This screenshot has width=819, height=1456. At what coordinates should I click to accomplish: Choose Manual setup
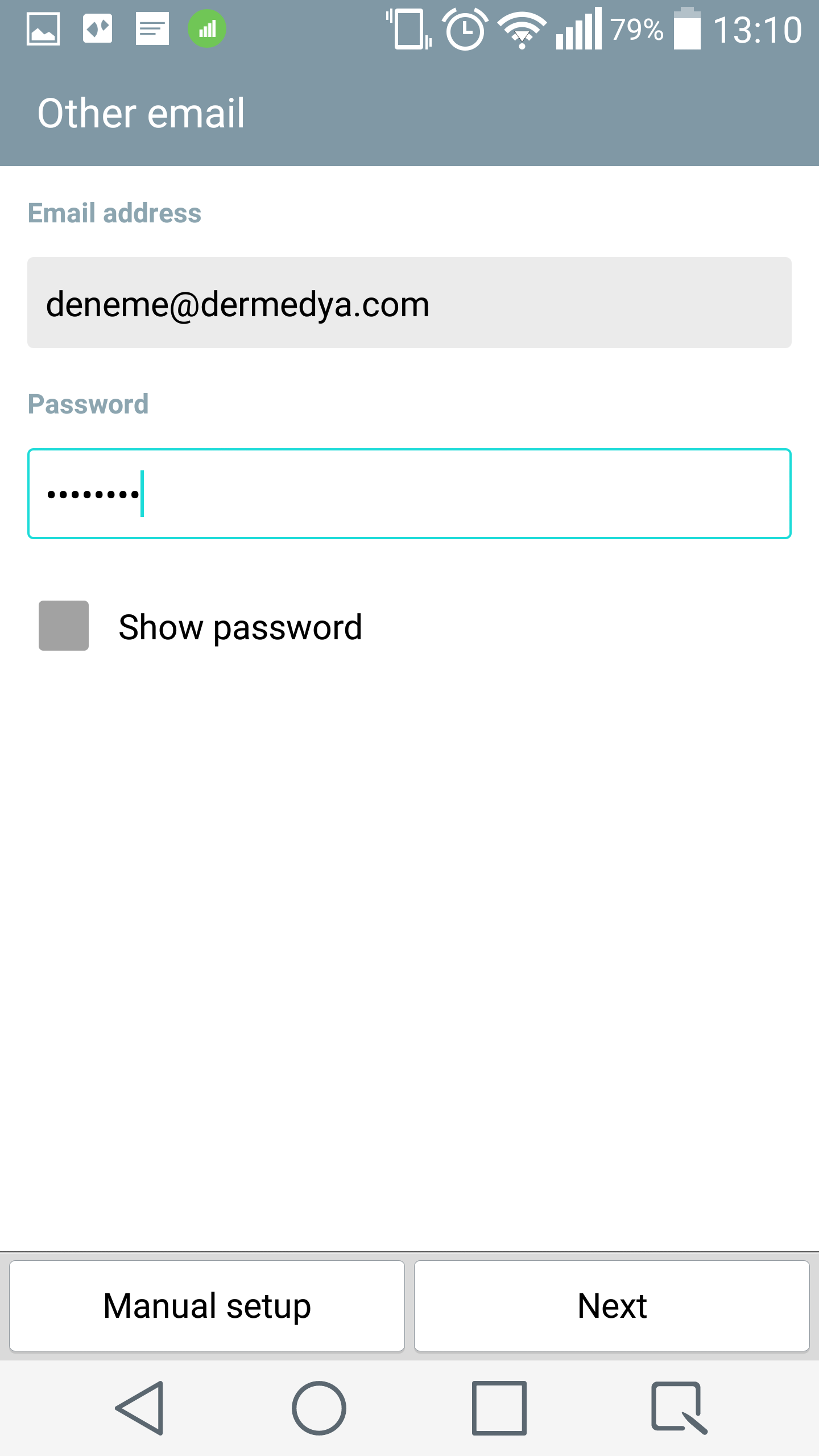click(207, 1306)
